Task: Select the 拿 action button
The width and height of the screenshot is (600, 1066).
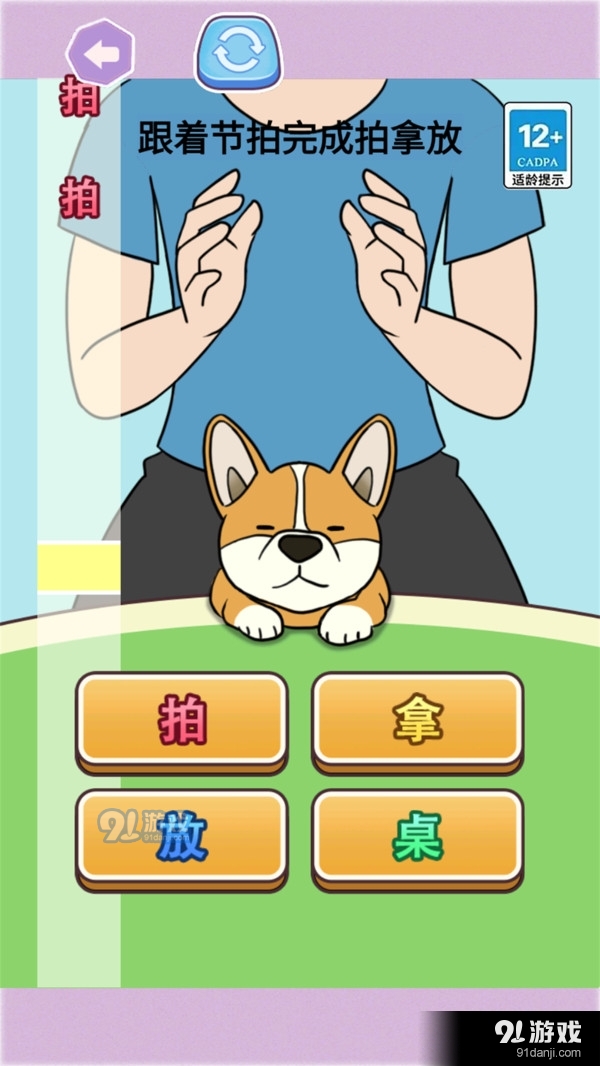Action: 417,720
